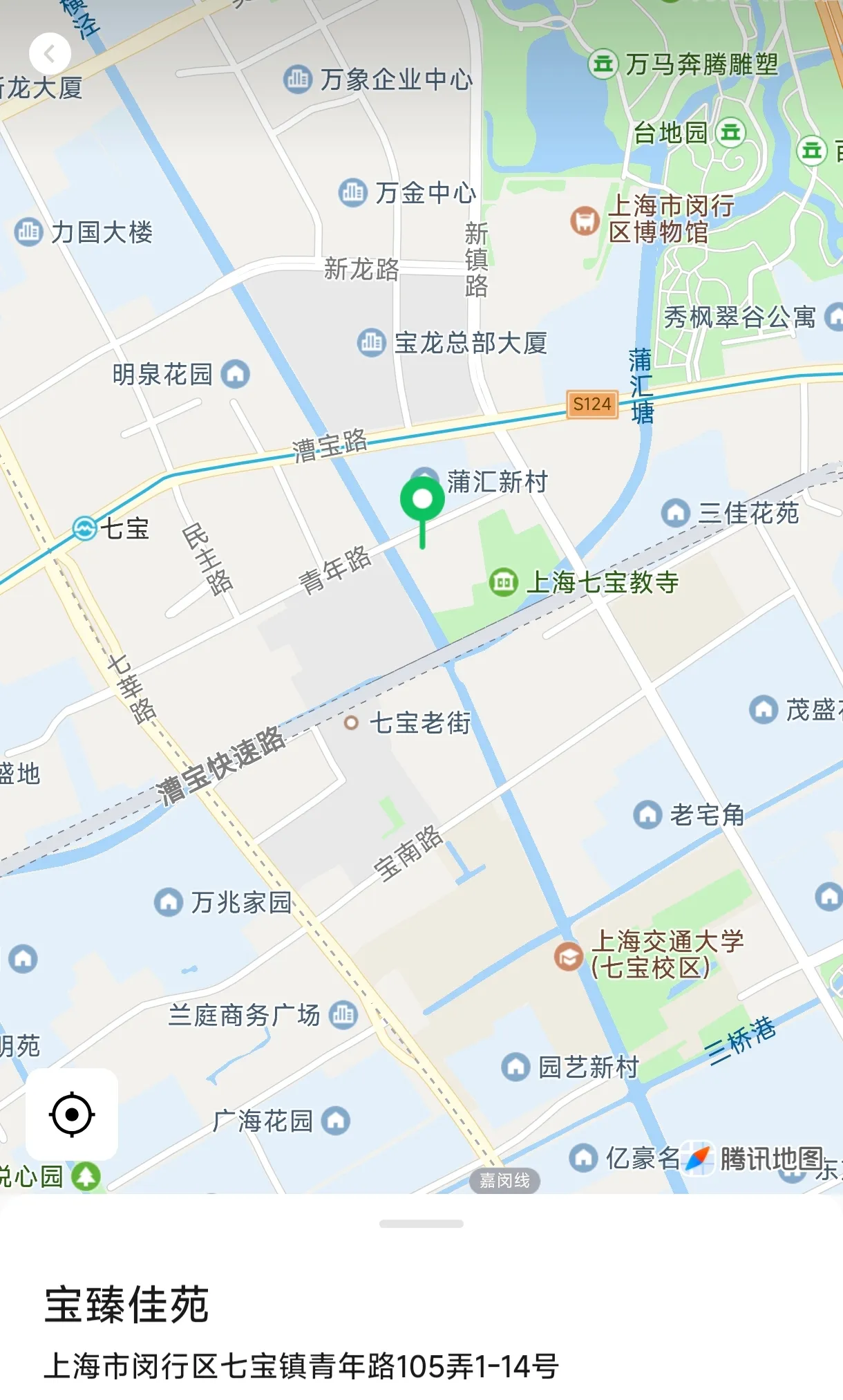Image resolution: width=843 pixels, height=1400 pixels.
Task: Tap the back arrow button
Action: click(50, 53)
